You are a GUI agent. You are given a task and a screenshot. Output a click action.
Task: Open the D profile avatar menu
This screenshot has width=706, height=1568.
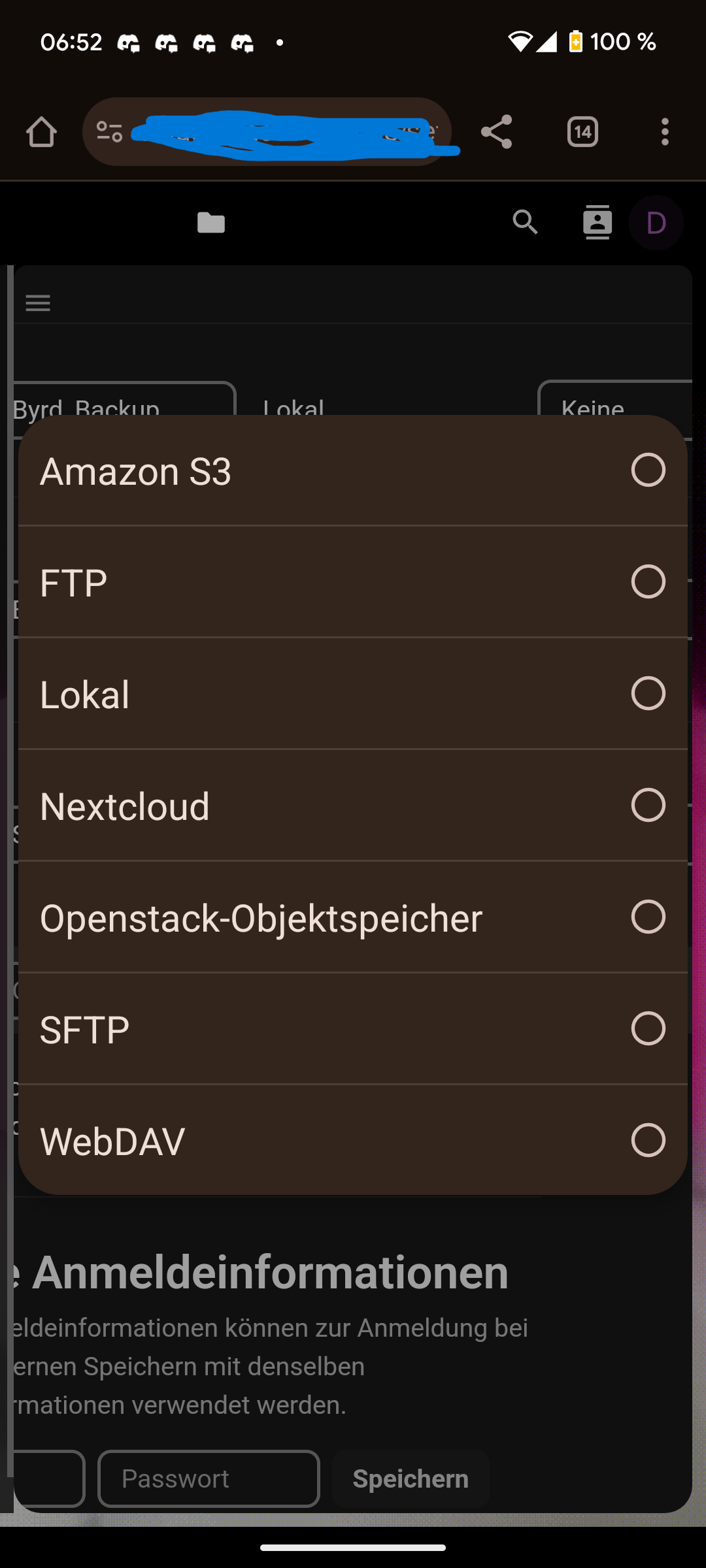(656, 223)
